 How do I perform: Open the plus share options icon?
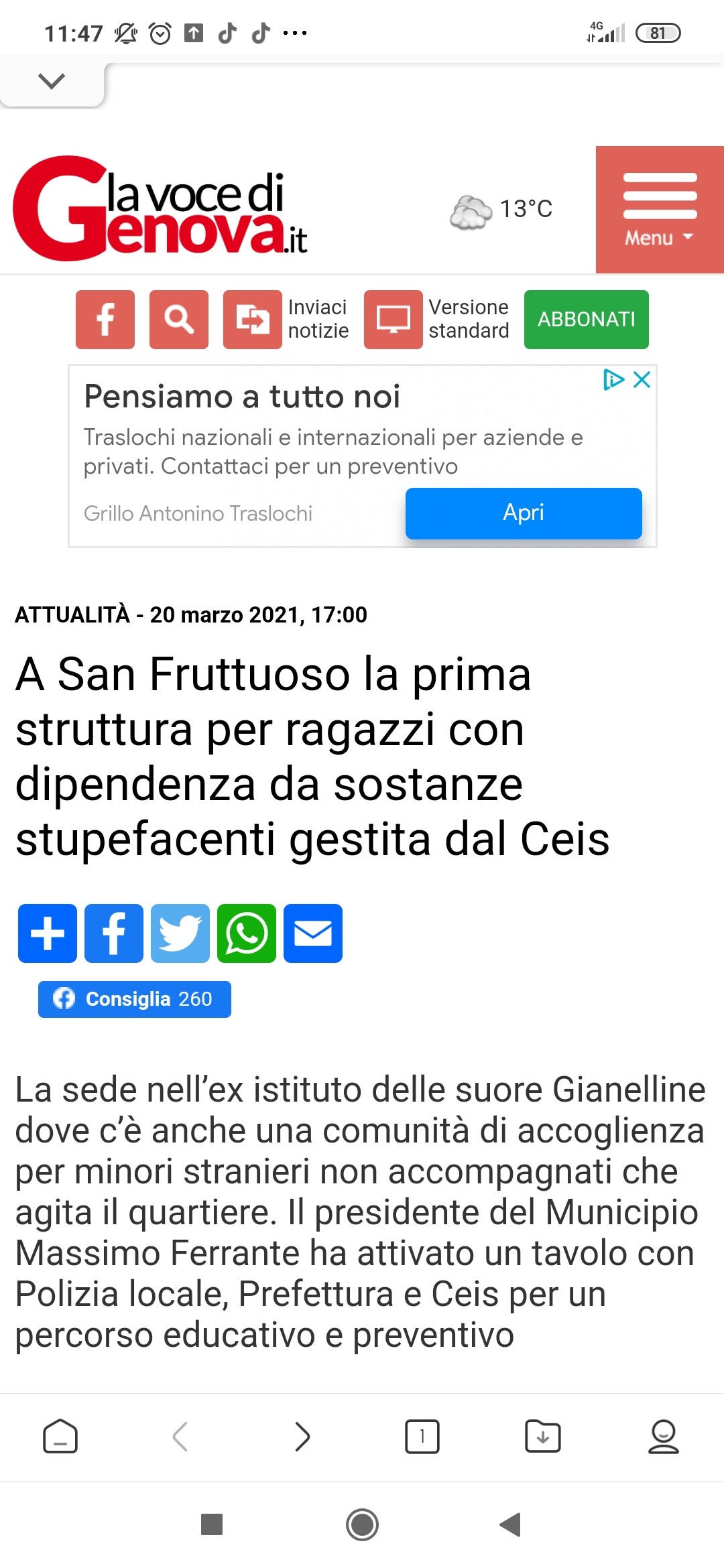point(48,933)
